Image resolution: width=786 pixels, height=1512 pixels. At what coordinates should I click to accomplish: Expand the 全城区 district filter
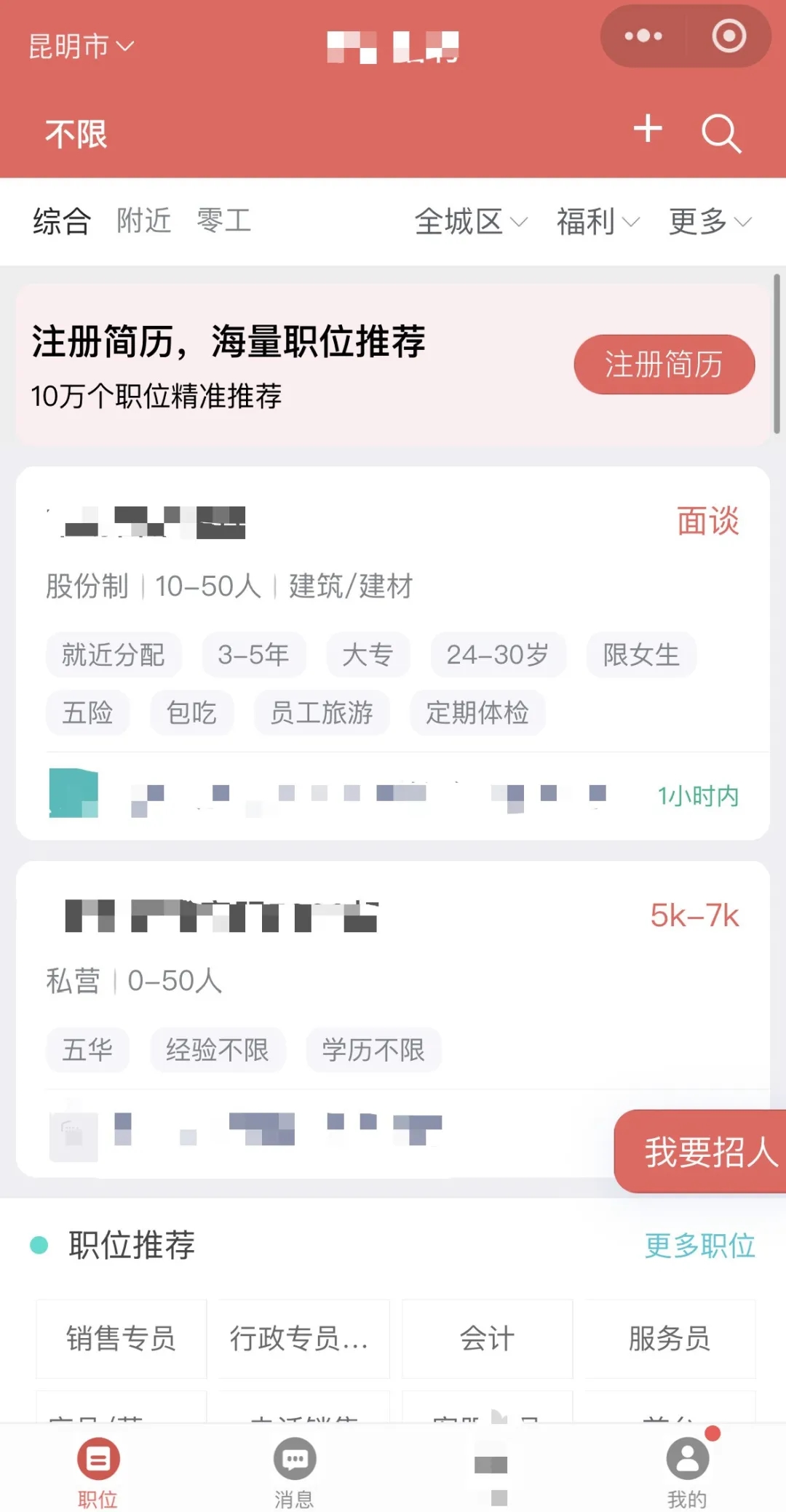coord(470,222)
